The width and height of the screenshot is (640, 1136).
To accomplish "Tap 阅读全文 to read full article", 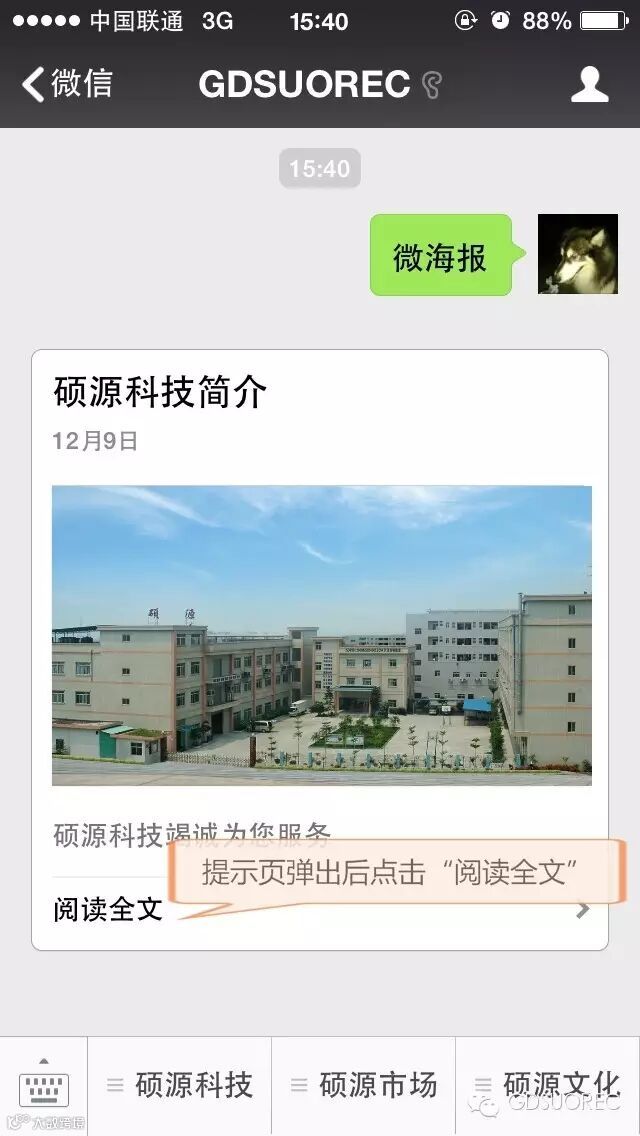I will pyautogui.click(x=108, y=909).
